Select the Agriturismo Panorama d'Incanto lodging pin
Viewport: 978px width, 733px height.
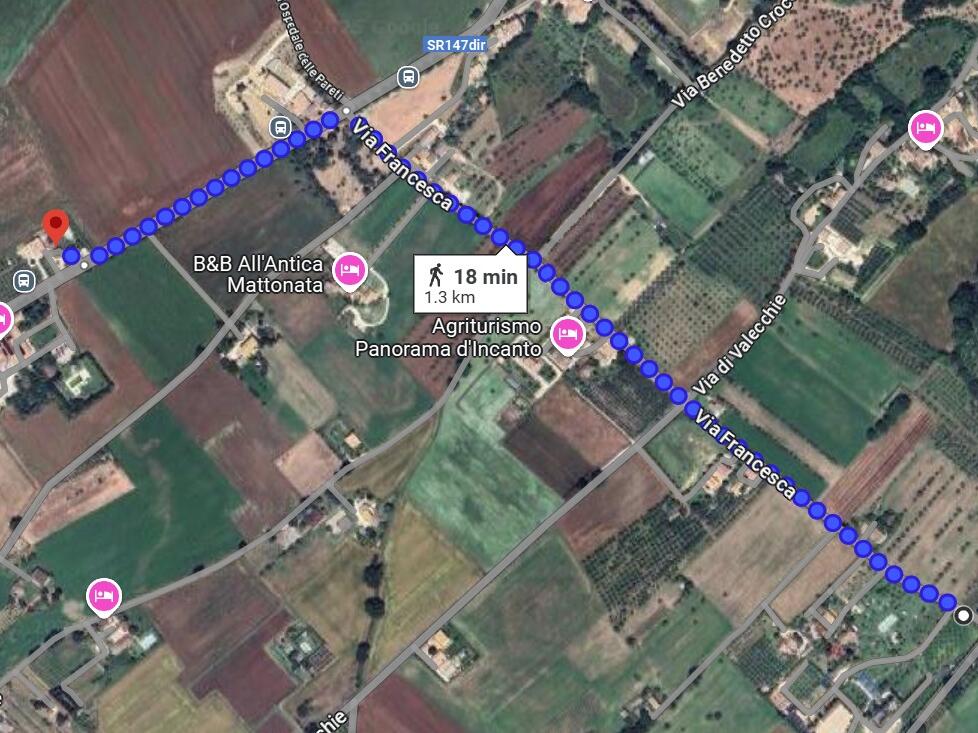pos(567,334)
